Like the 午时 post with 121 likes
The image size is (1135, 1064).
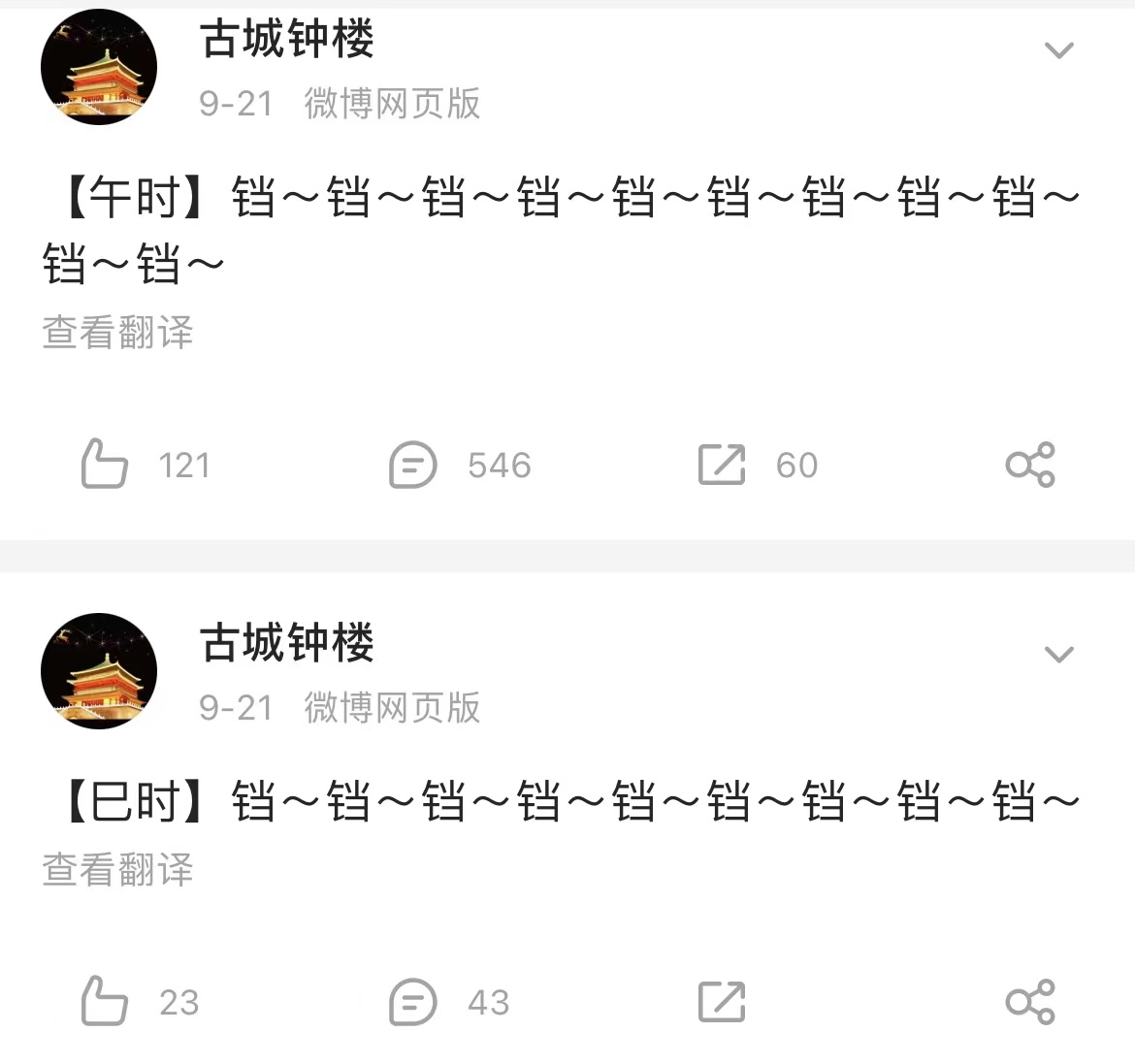(105, 464)
